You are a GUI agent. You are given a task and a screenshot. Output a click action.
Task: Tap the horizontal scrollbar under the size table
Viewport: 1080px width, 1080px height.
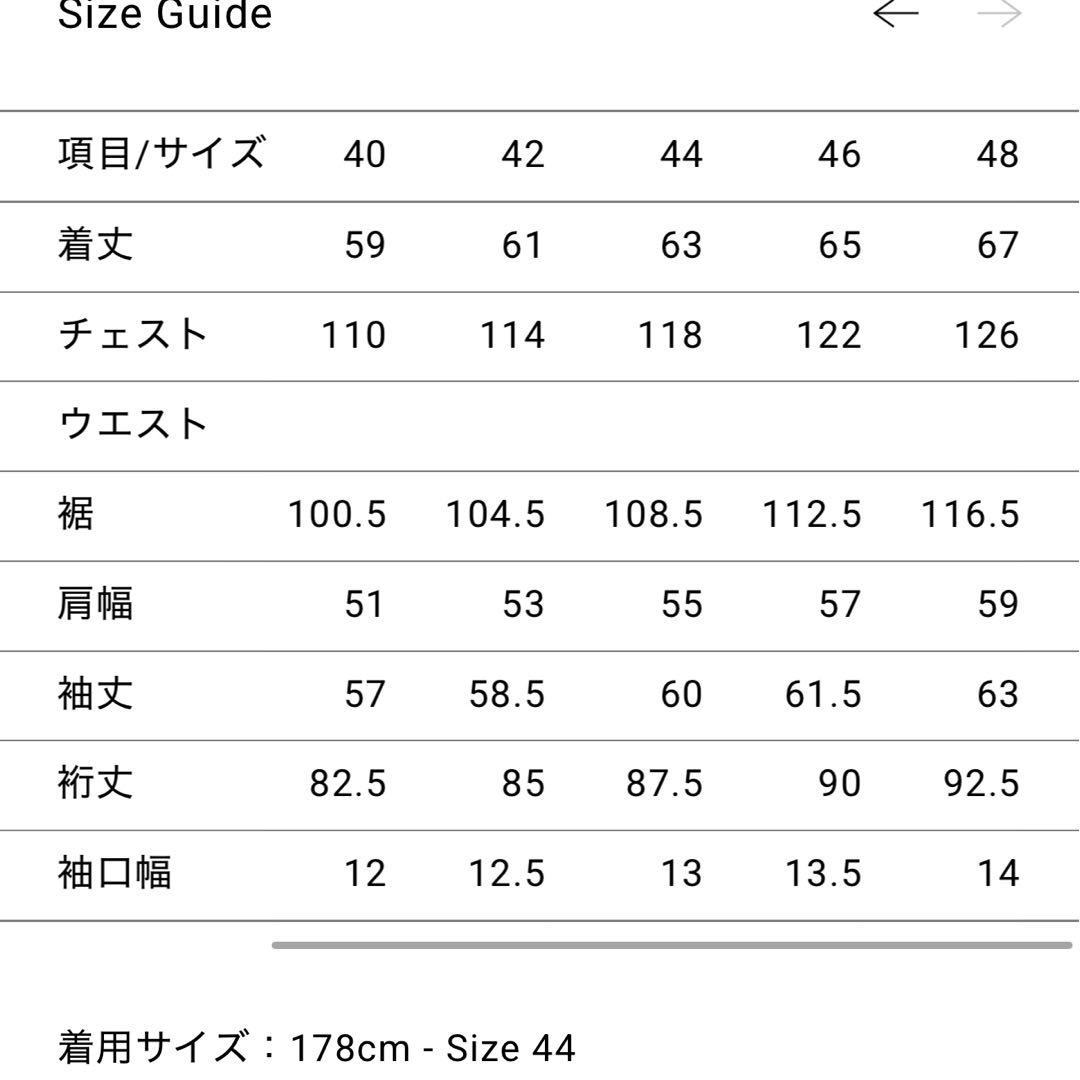(x=671, y=944)
